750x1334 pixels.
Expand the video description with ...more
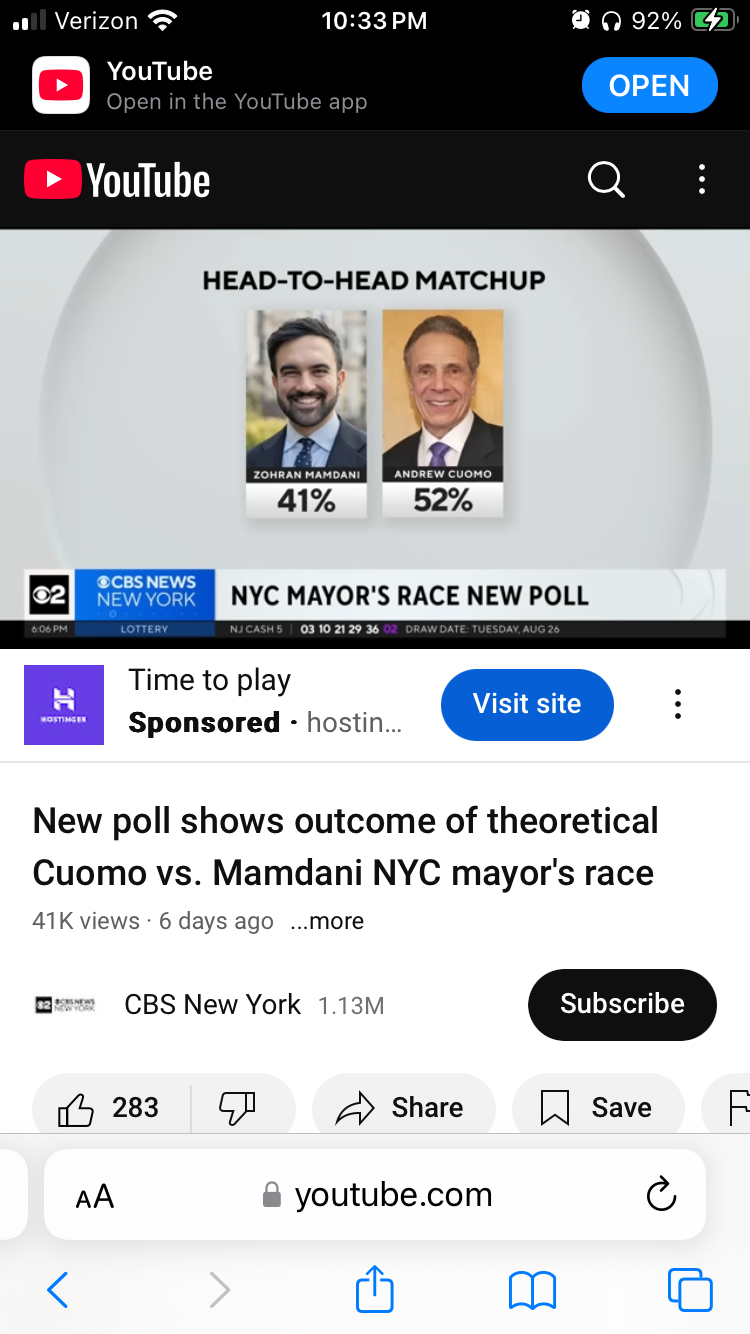coord(327,921)
